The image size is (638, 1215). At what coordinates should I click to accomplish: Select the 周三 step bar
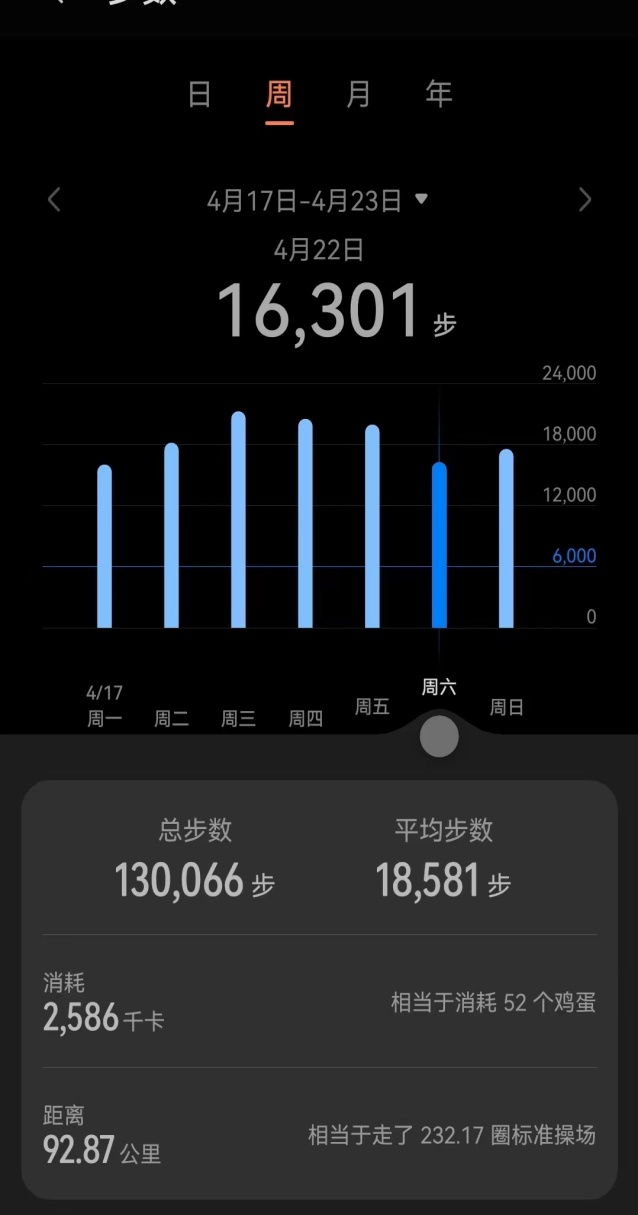click(238, 520)
